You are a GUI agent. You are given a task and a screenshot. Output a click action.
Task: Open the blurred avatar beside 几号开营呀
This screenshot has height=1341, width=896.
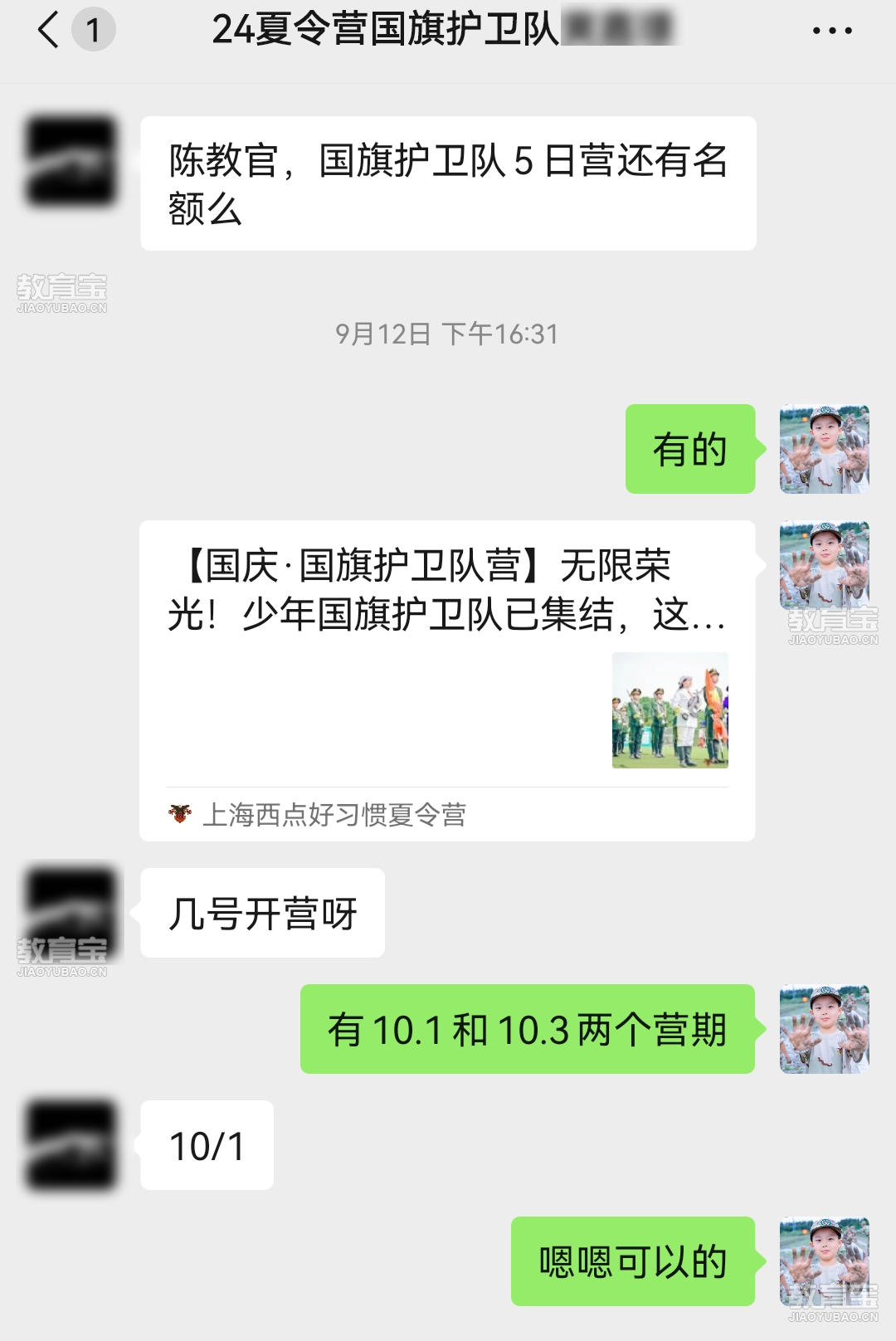(71, 913)
